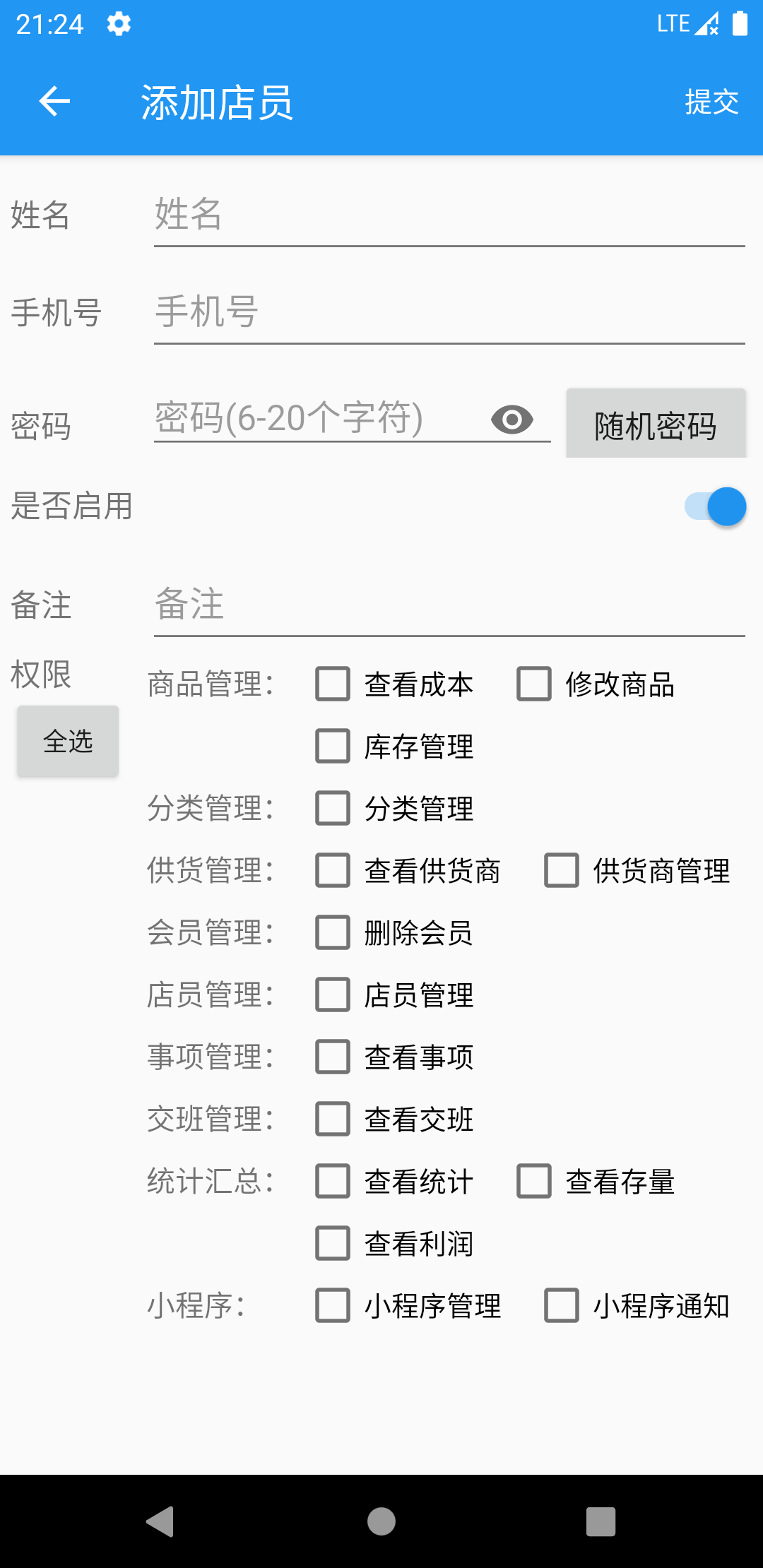Select all permissions with 全选
This screenshot has height=1568, width=763.
[68, 742]
